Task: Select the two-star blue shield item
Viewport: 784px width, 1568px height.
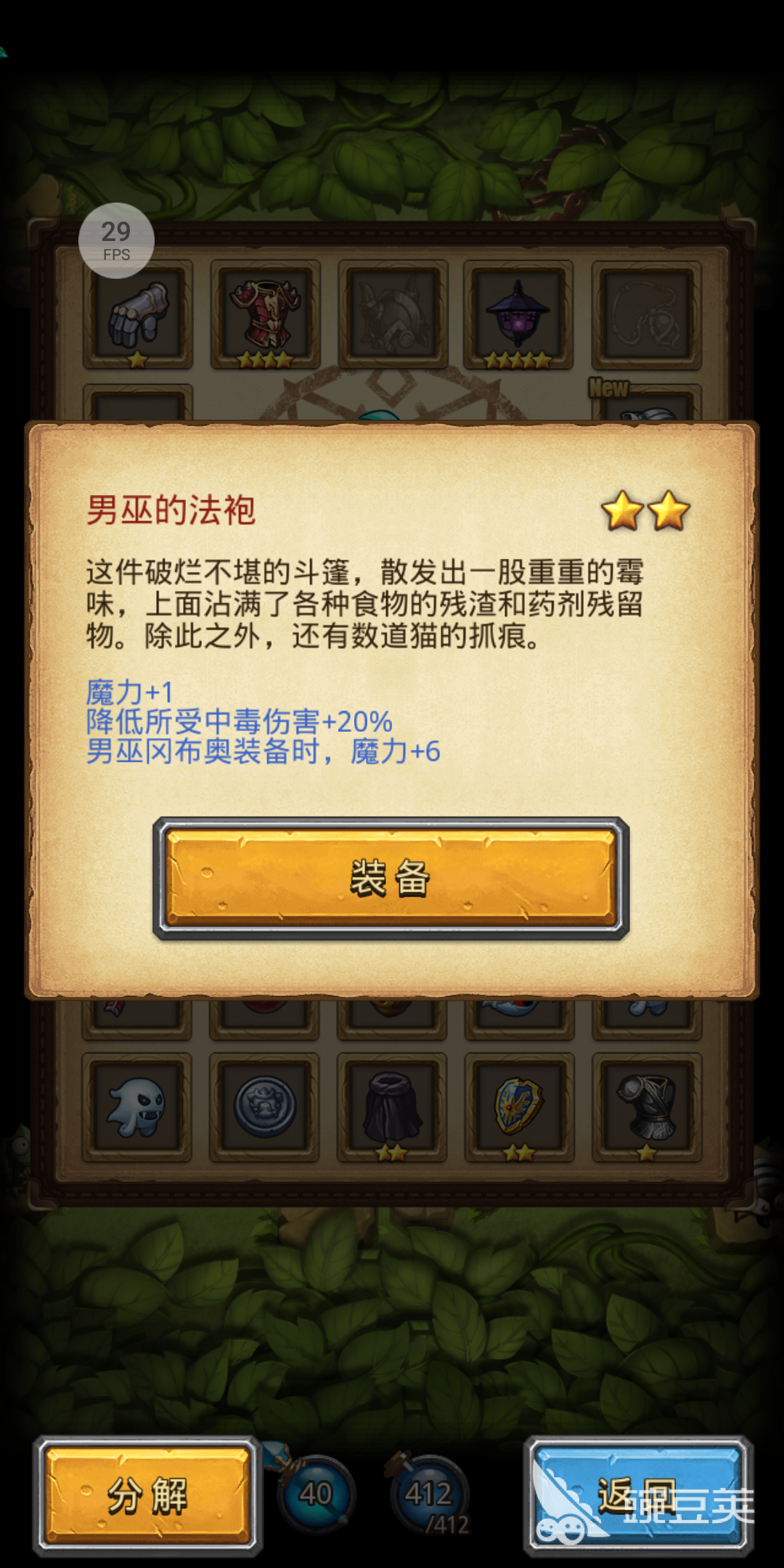Action: [518, 1107]
